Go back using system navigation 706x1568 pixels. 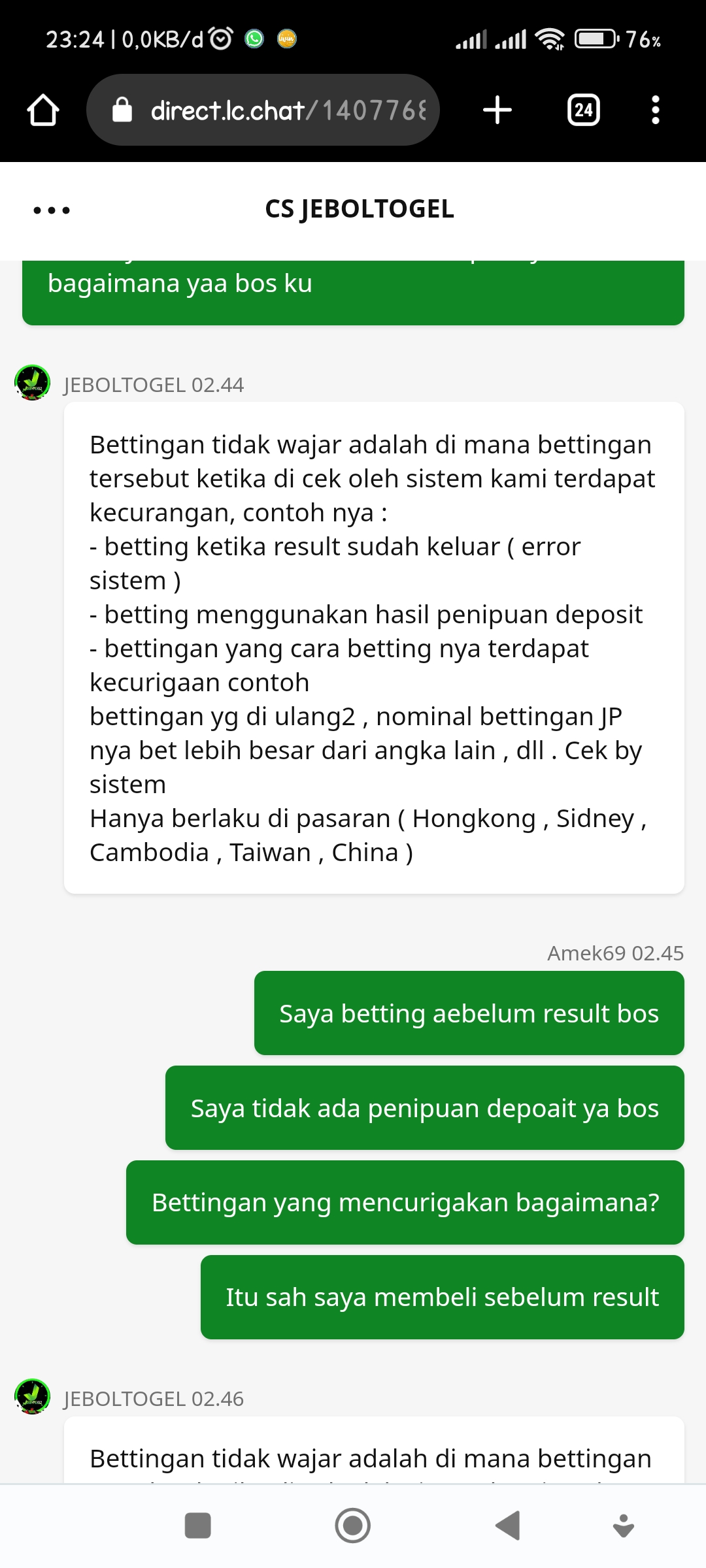click(508, 1526)
